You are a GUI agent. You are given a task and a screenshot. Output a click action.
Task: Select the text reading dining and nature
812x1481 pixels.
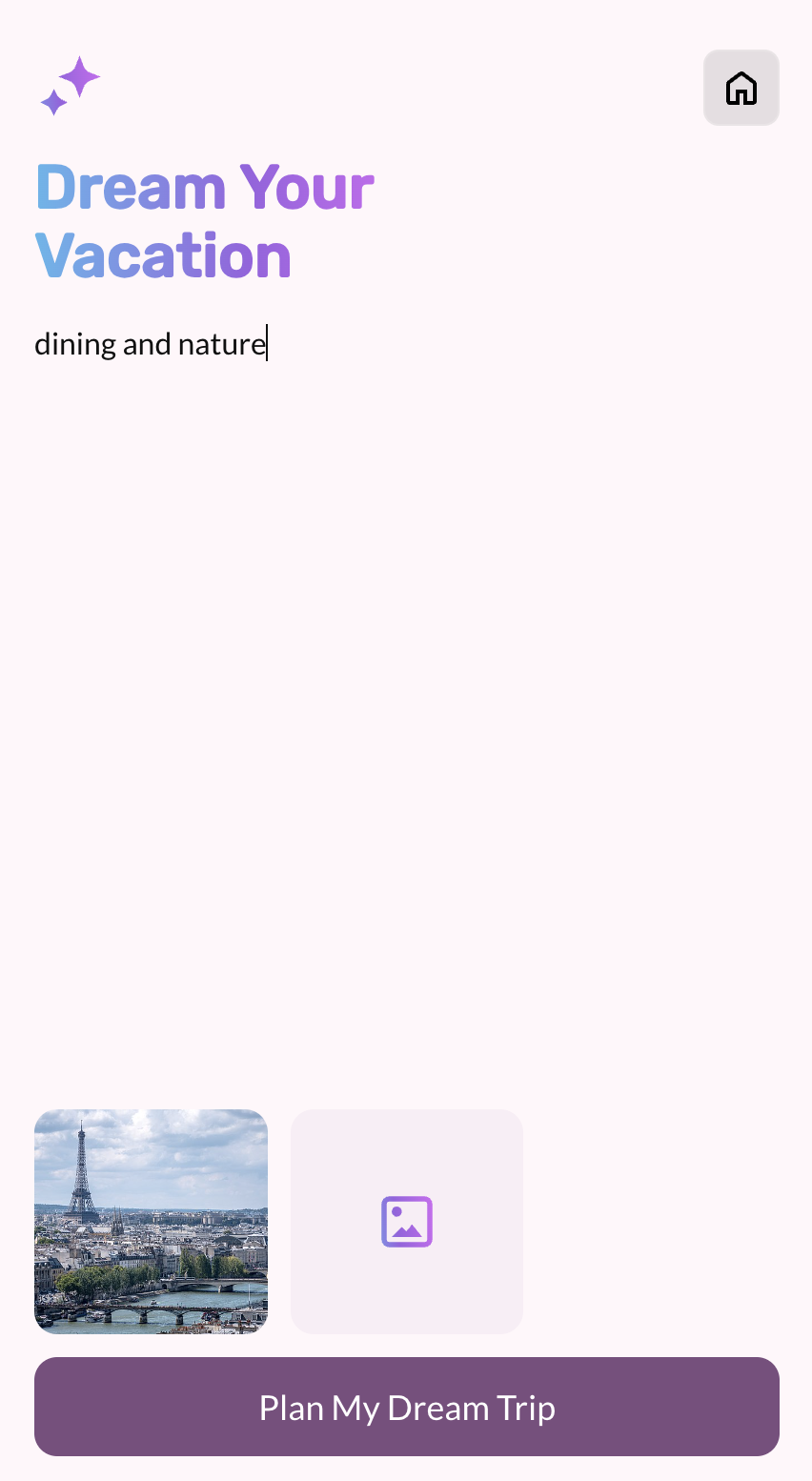coord(150,343)
